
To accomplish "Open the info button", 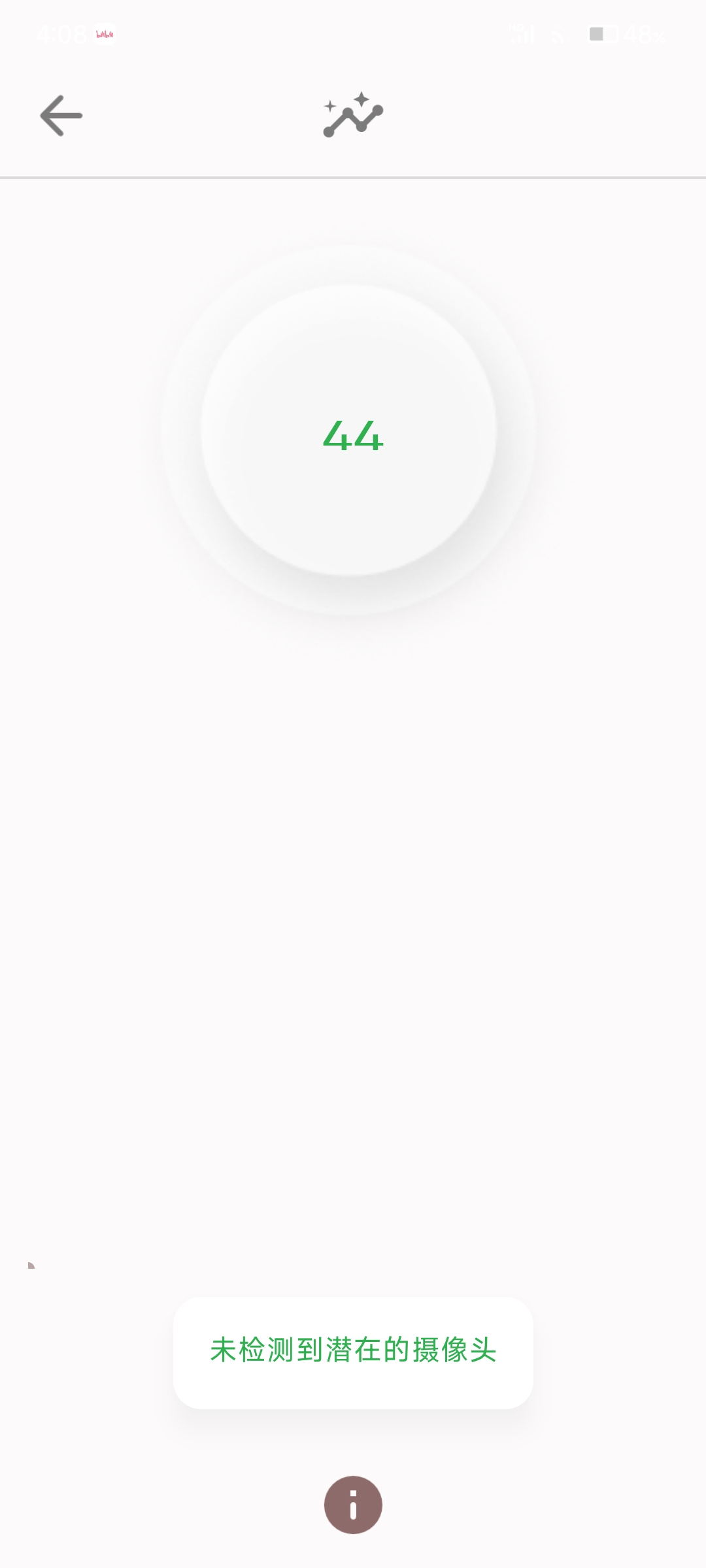I will (x=353, y=1505).
